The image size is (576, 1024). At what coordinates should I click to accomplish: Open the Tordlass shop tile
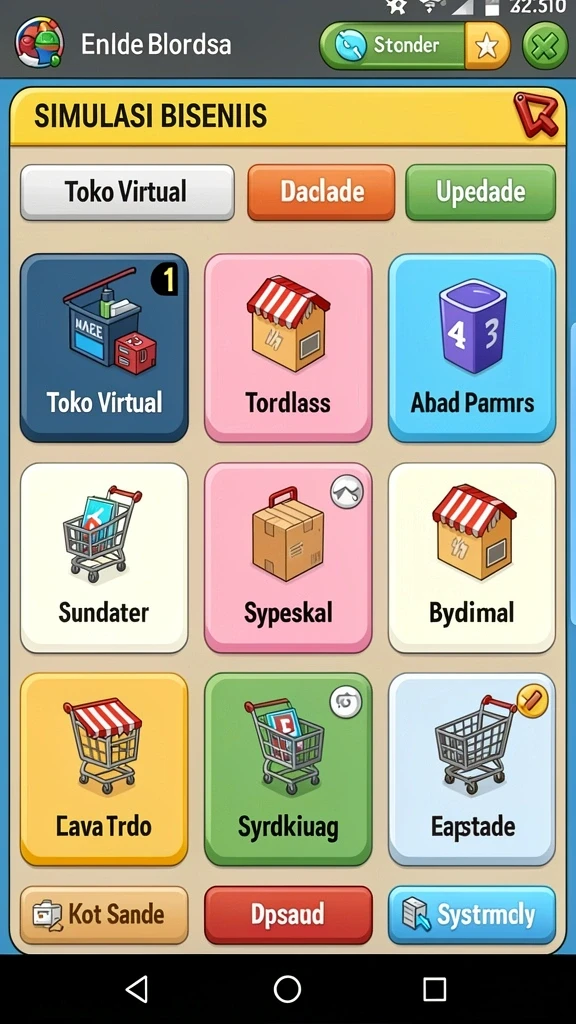(288, 348)
